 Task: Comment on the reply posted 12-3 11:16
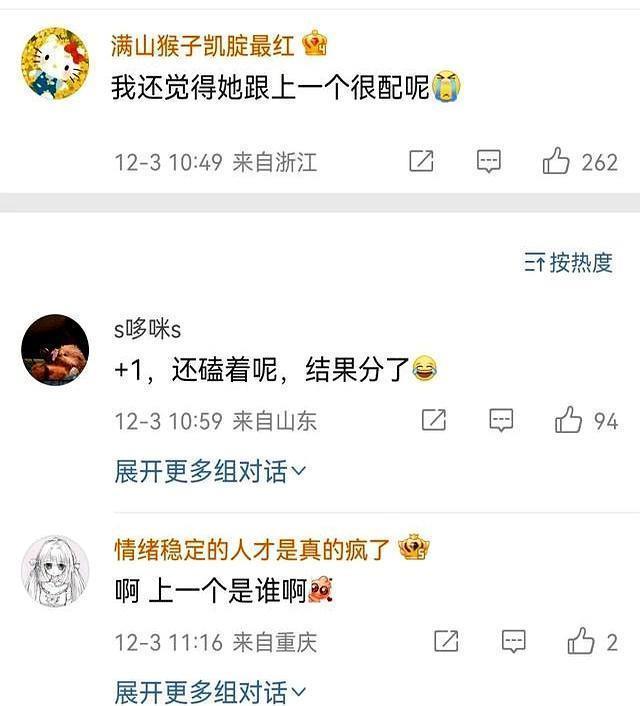[514, 641]
